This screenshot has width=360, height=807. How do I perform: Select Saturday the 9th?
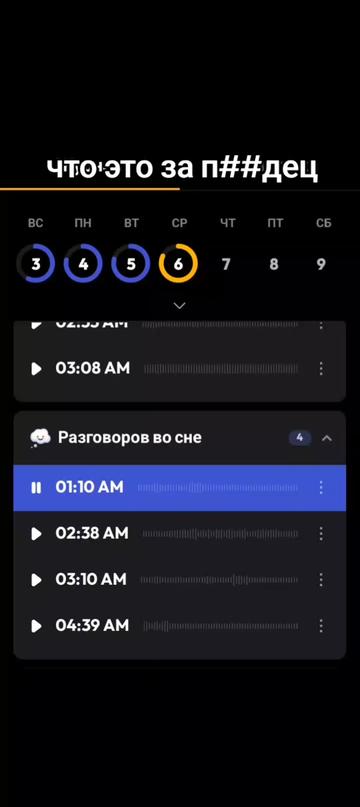coord(321,265)
